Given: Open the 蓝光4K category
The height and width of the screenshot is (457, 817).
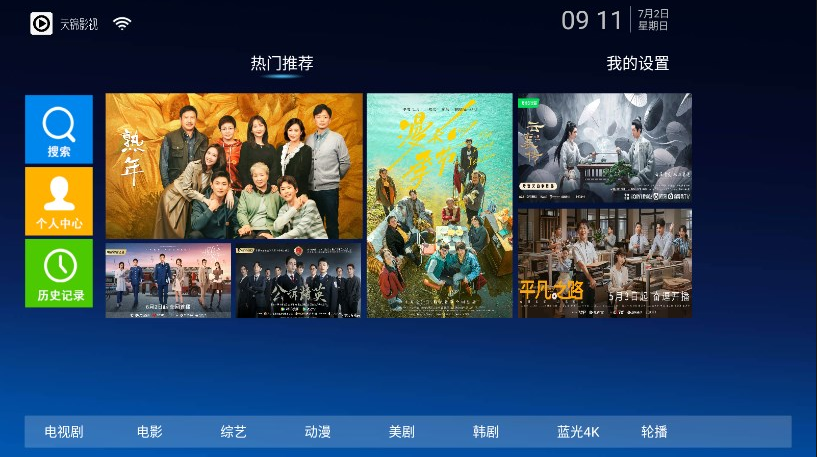Looking at the screenshot, I should point(578,432).
